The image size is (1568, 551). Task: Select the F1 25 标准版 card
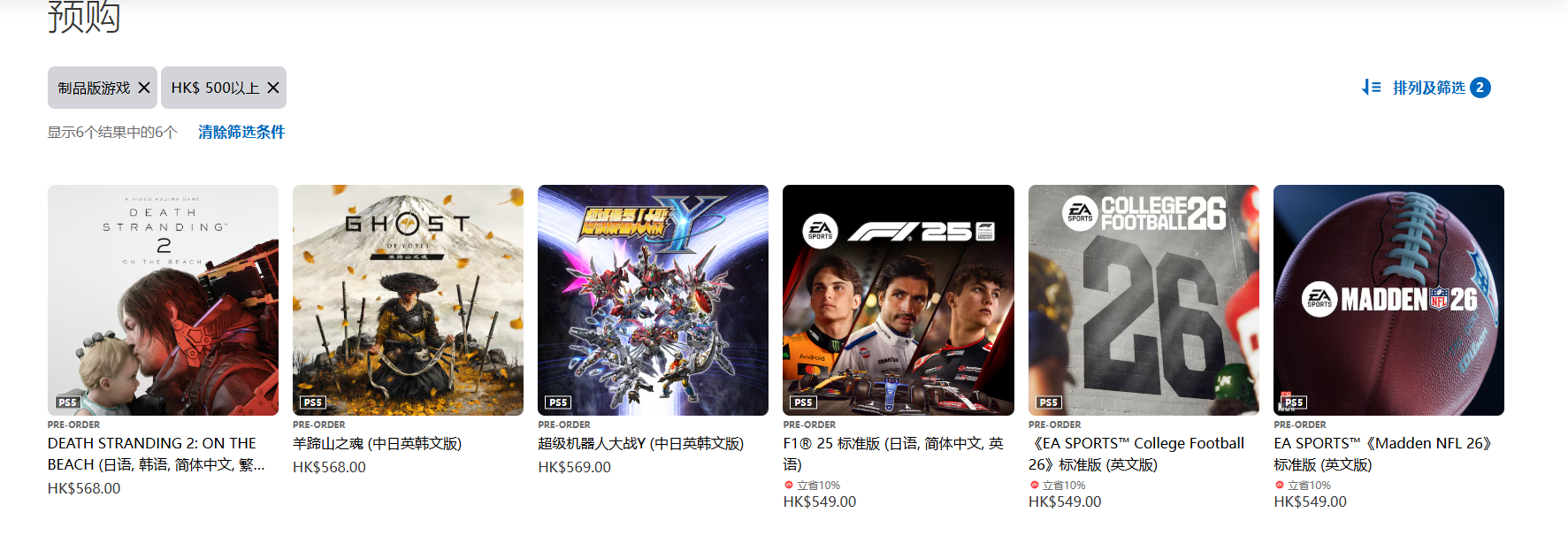click(898, 301)
